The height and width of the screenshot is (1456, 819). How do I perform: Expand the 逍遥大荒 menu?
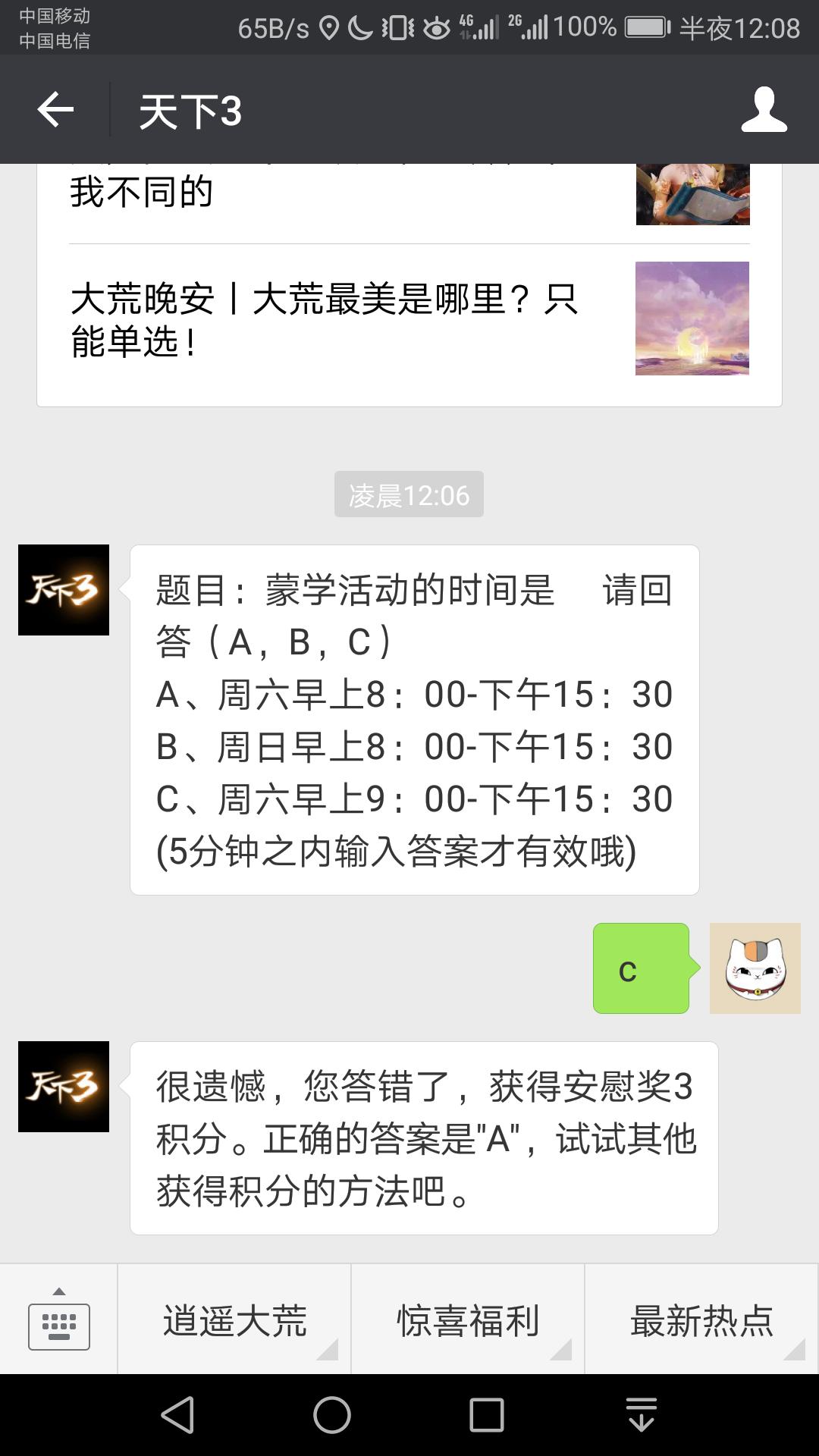coord(234,1320)
